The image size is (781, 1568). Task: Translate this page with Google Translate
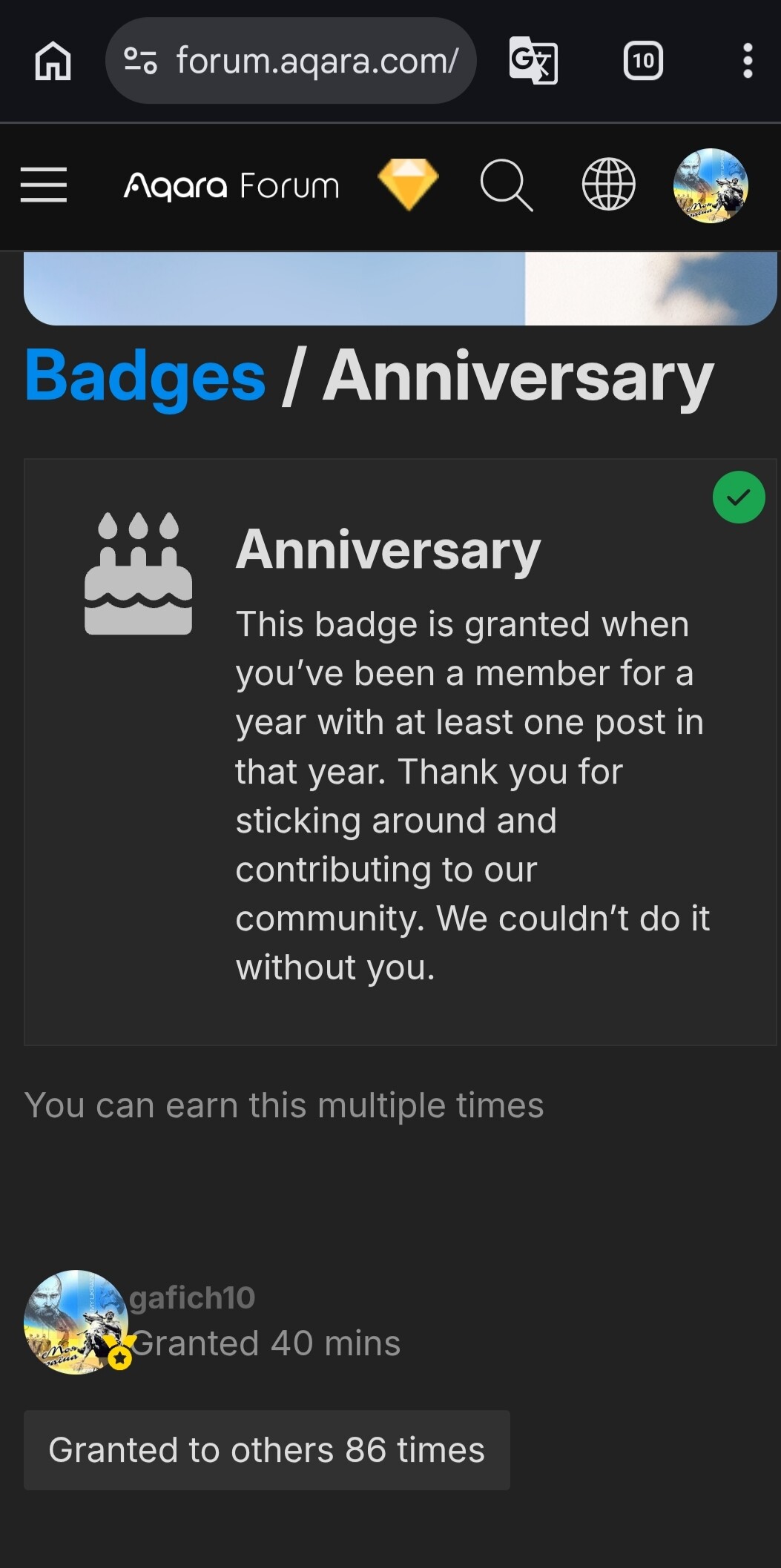533,61
